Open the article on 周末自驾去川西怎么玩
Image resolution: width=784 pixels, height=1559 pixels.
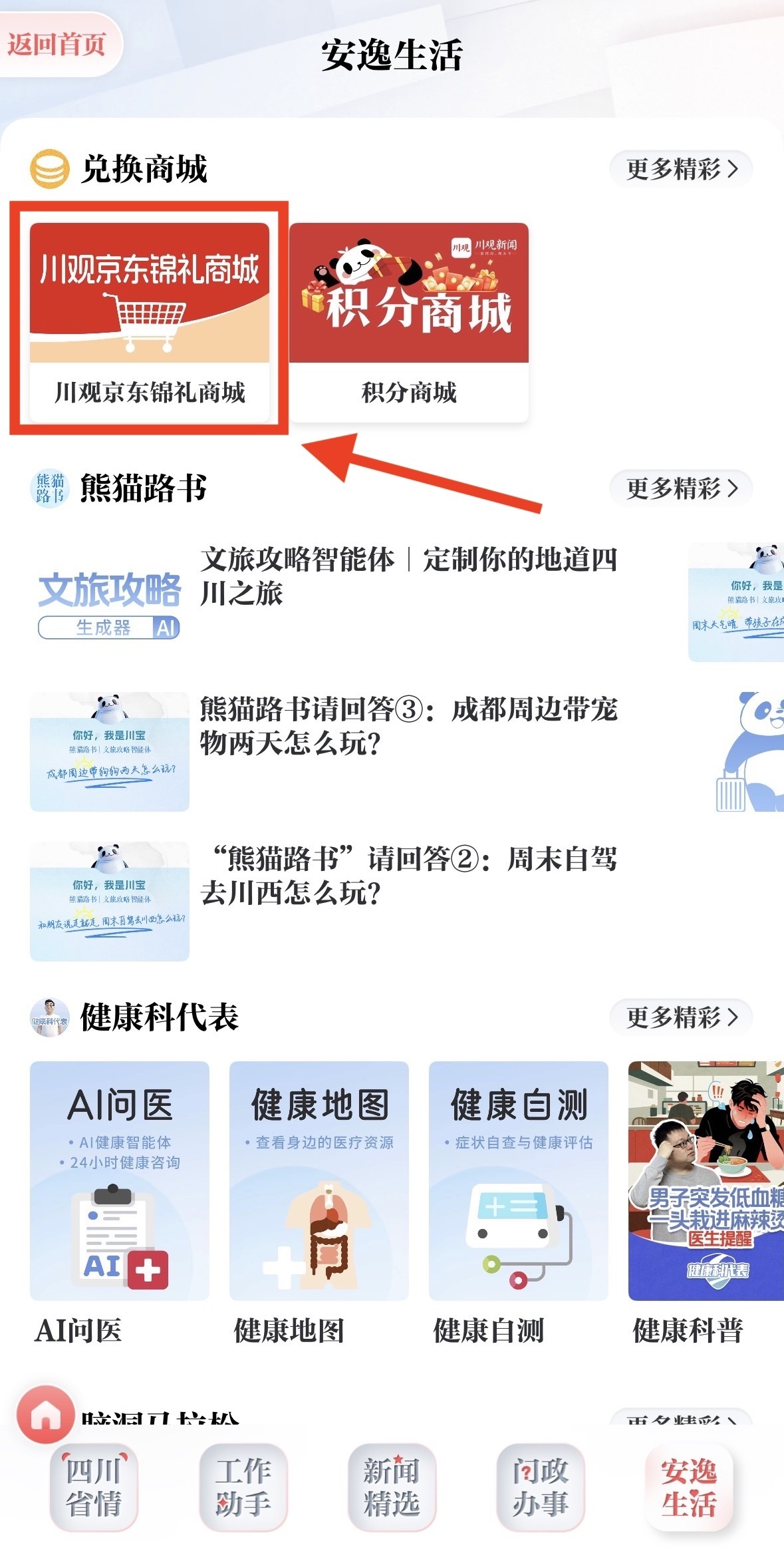408,876
